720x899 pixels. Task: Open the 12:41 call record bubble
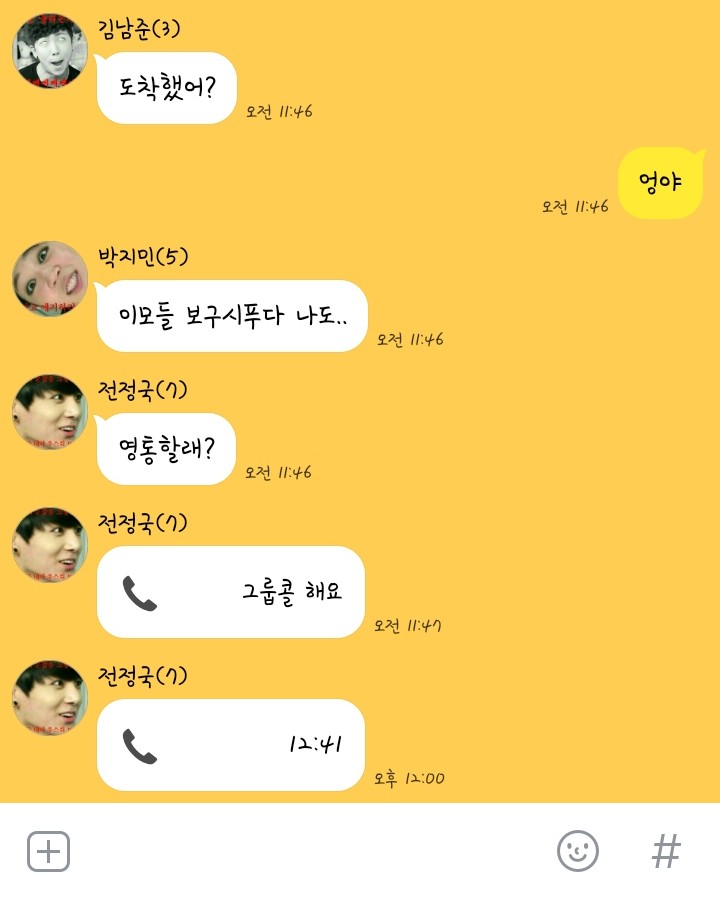point(231,745)
